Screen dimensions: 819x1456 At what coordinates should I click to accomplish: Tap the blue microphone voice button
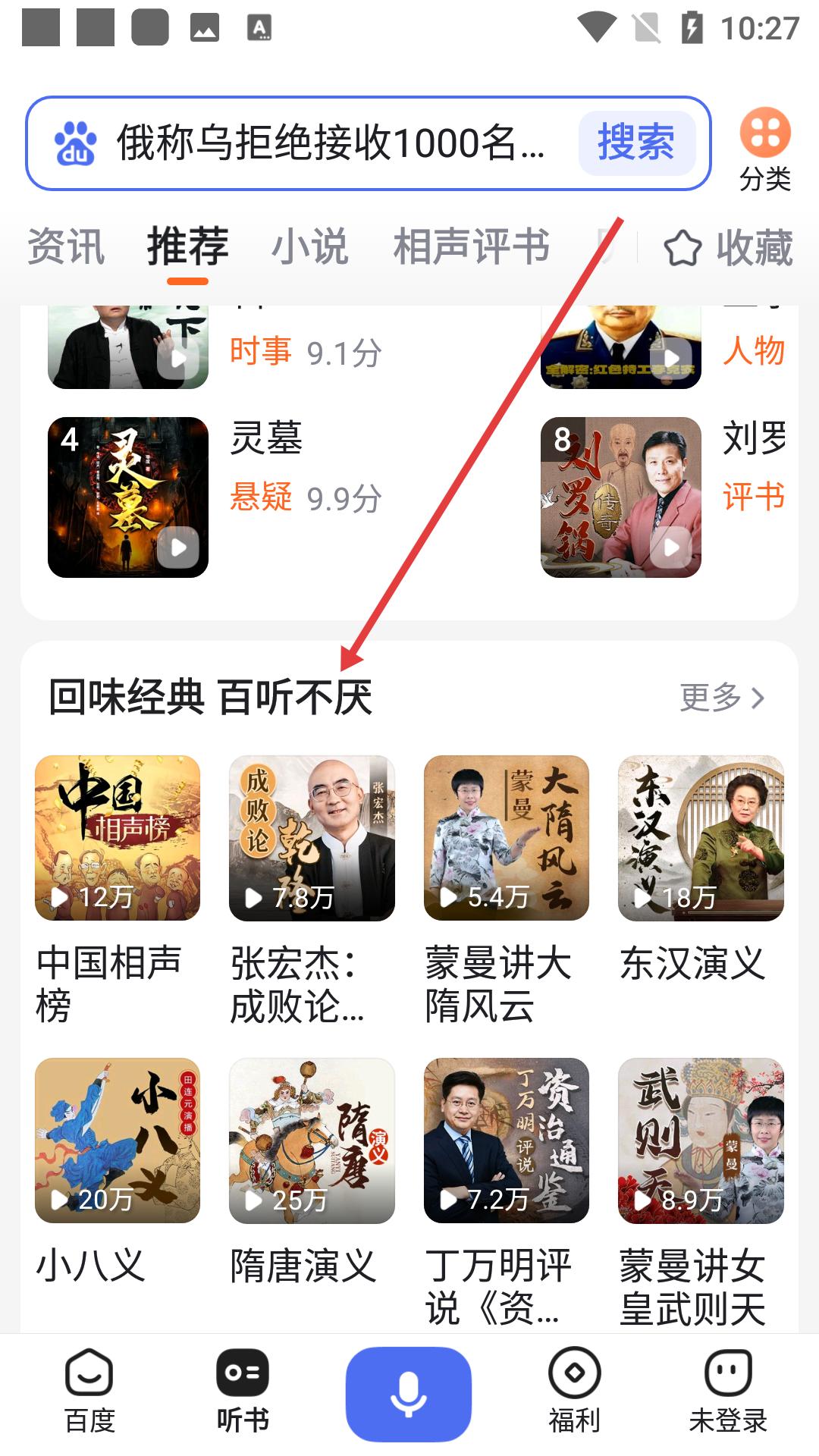point(409,1394)
